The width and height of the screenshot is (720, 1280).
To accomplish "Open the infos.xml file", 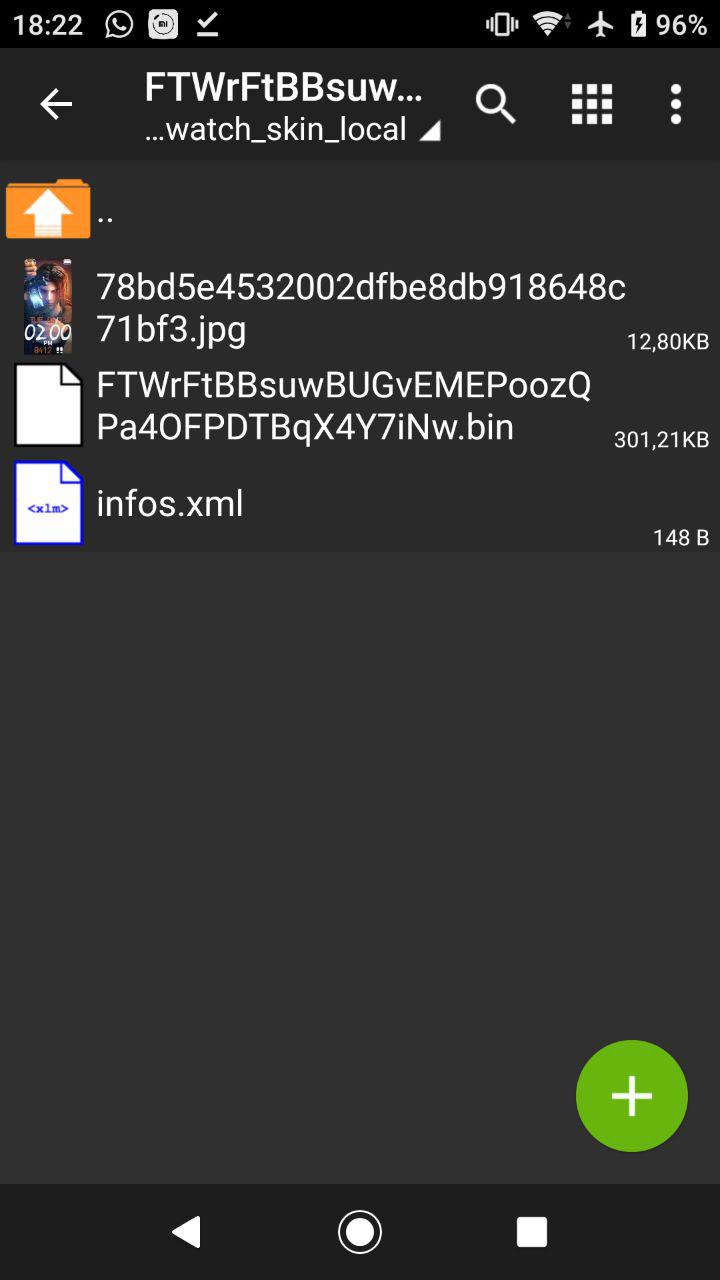I will [360, 503].
